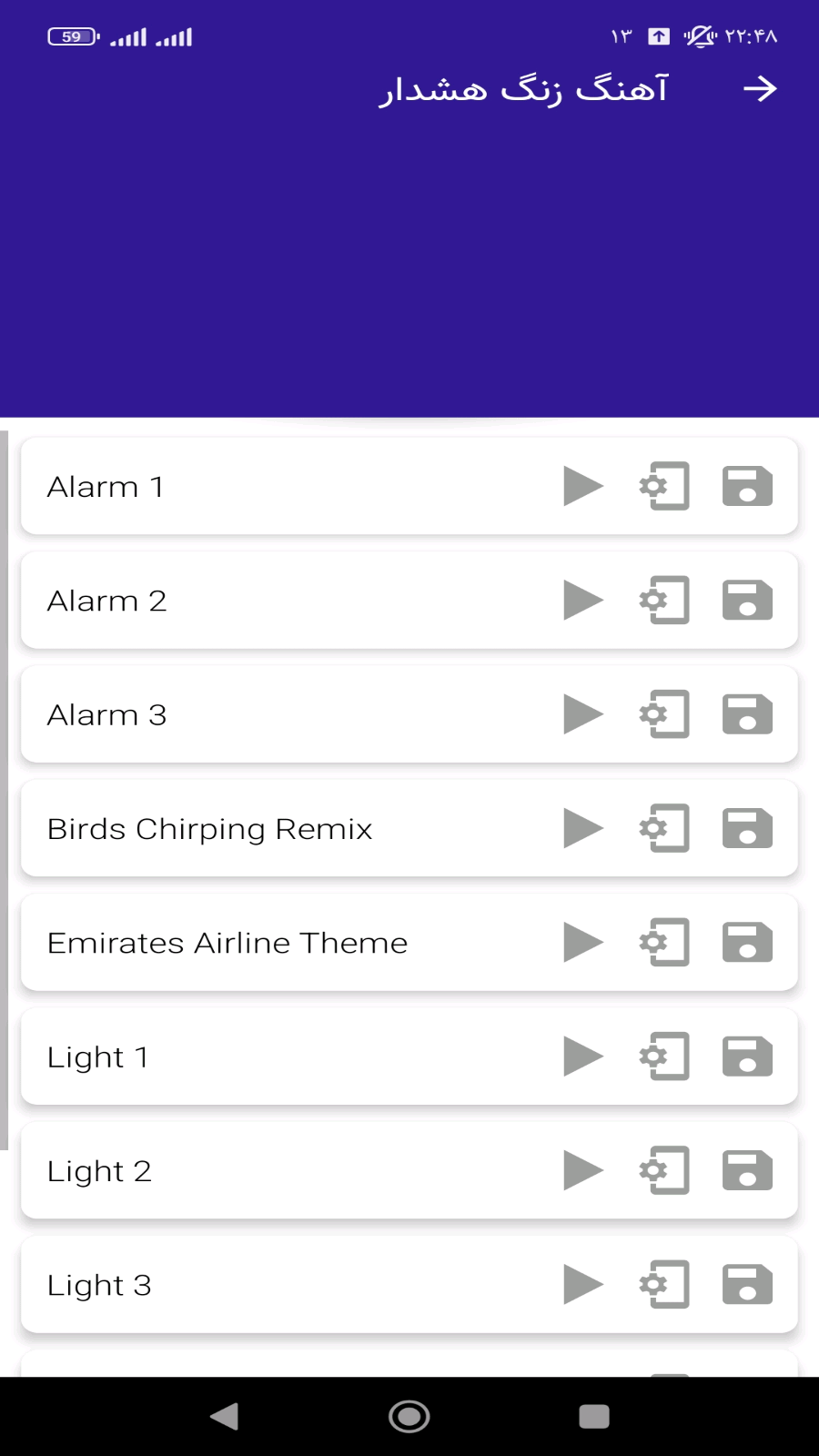Save Alarm 2 to storage
The height and width of the screenshot is (1456, 819).
coord(747,601)
